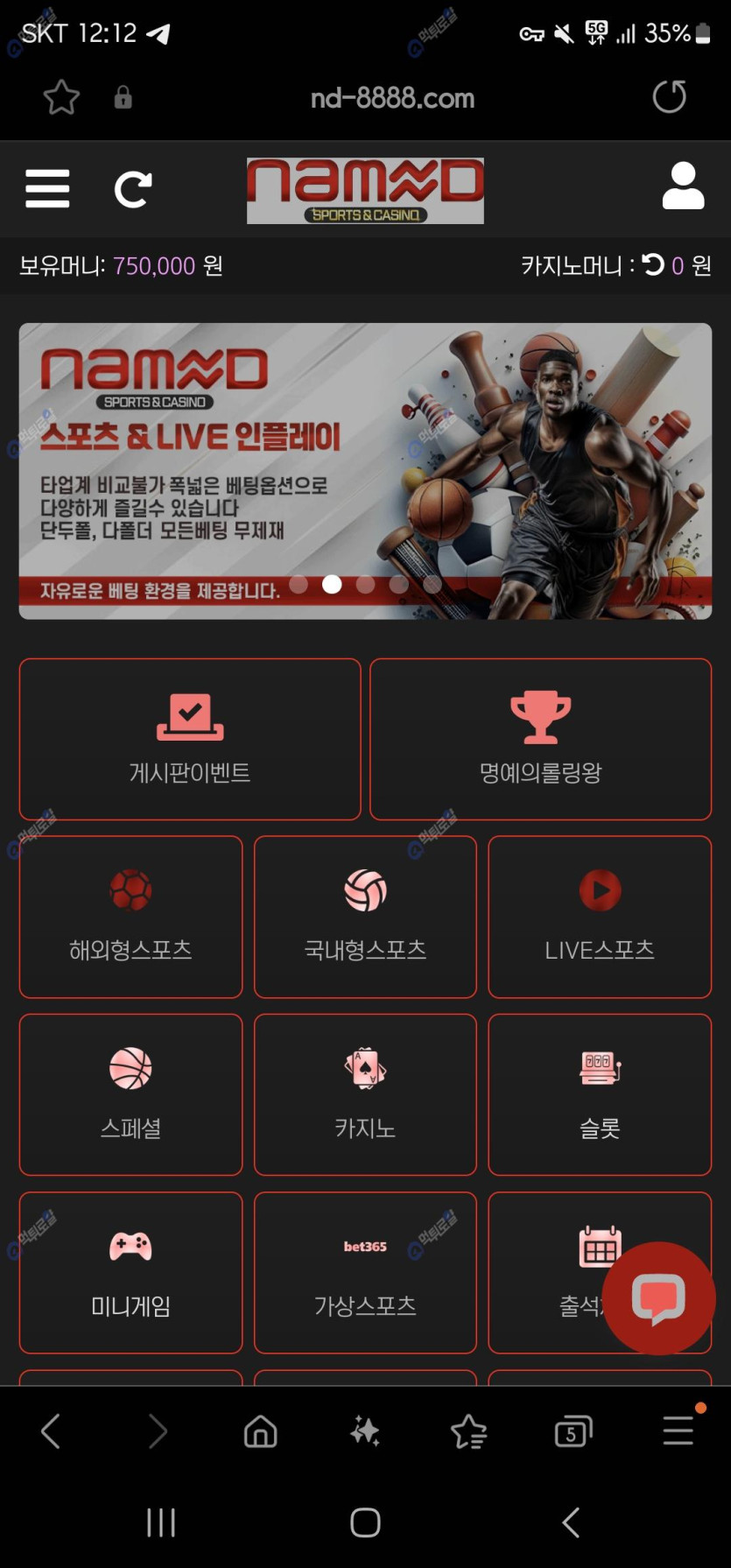Select the 스페셜 tile
This screenshot has height=1568, width=731.
point(130,1094)
